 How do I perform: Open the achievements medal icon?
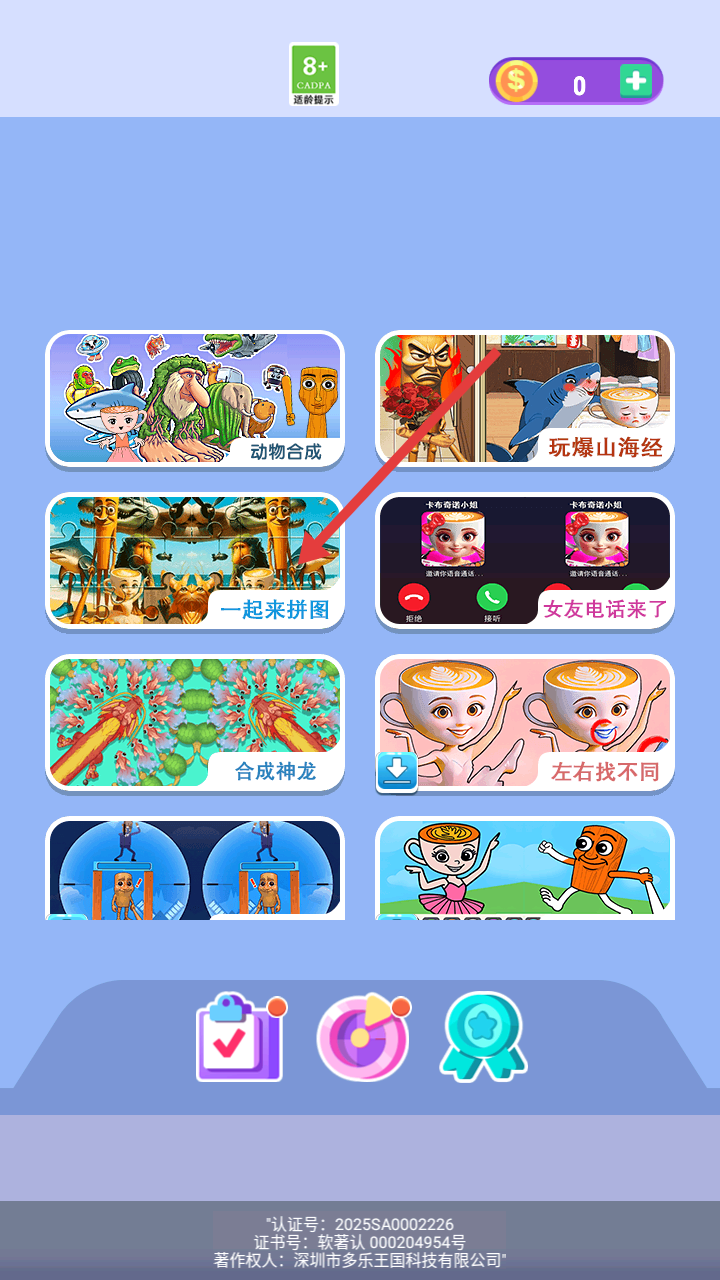pyautogui.click(x=484, y=1038)
